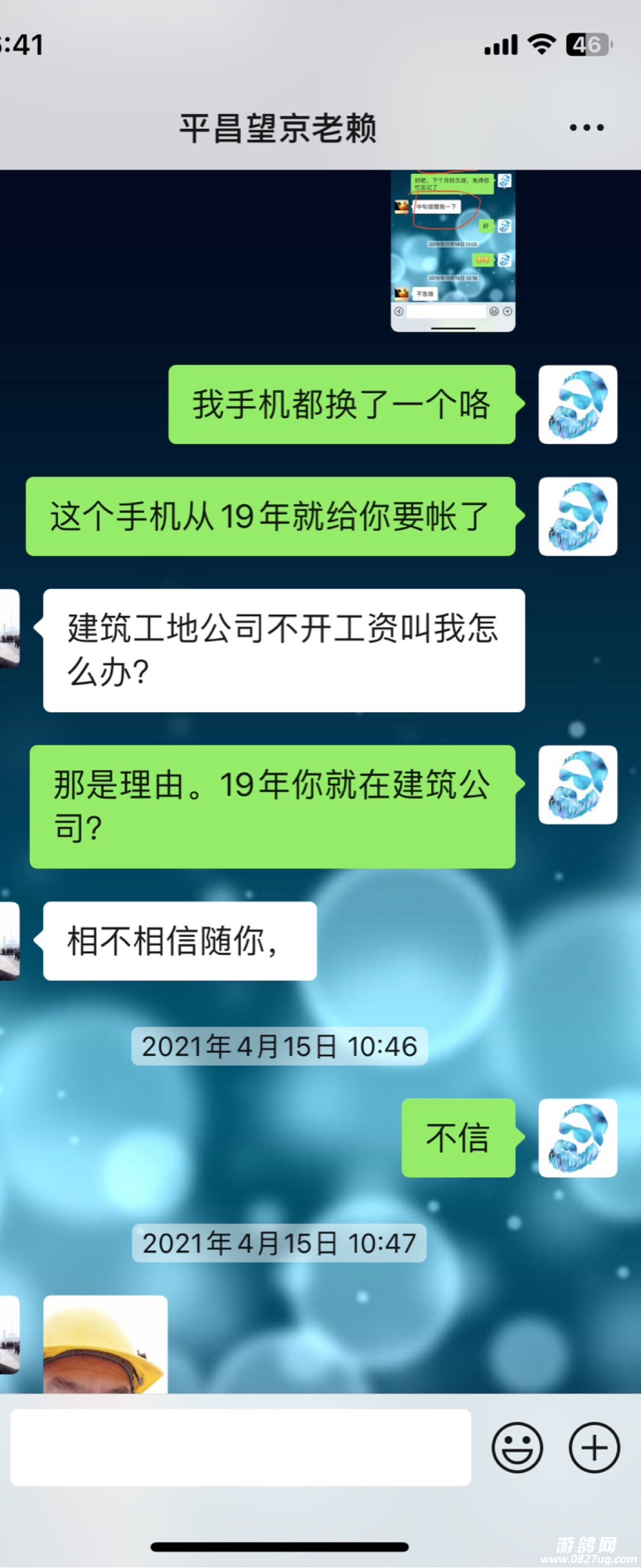Open contact avatar beside 相不相信随你 message
The height and width of the screenshot is (1568, 641).
[x=9, y=940]
